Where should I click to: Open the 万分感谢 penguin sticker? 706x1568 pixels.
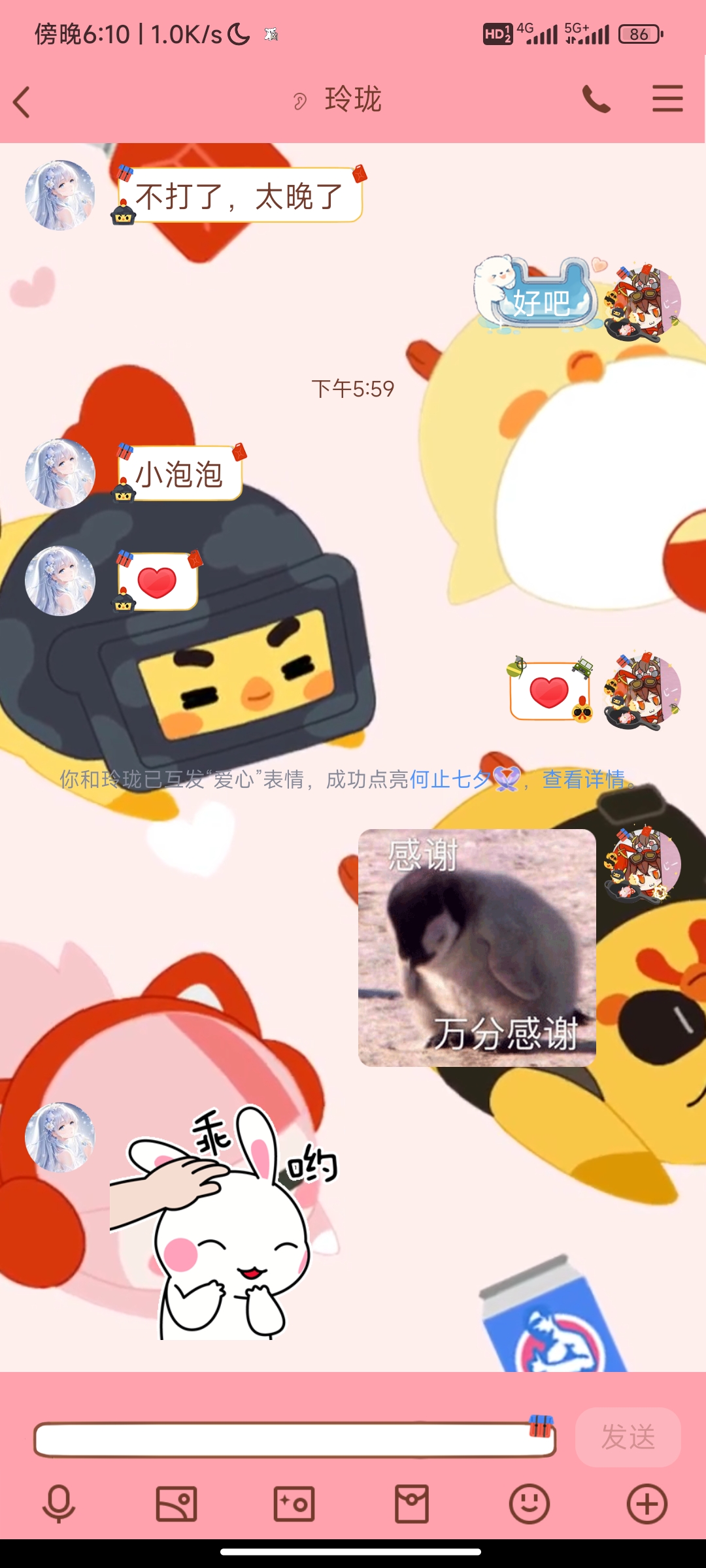coord(477,947)
